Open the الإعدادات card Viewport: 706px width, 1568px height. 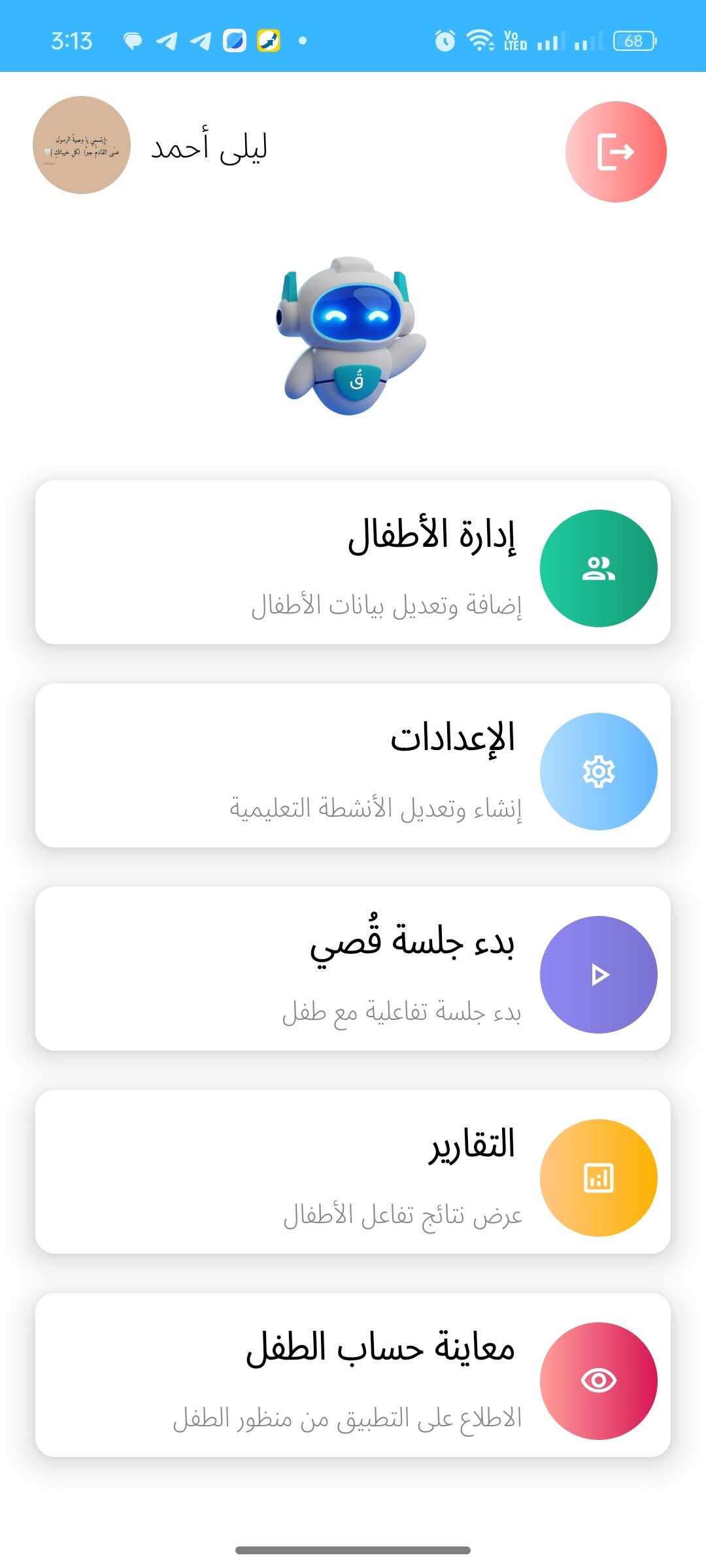(353, 765)
